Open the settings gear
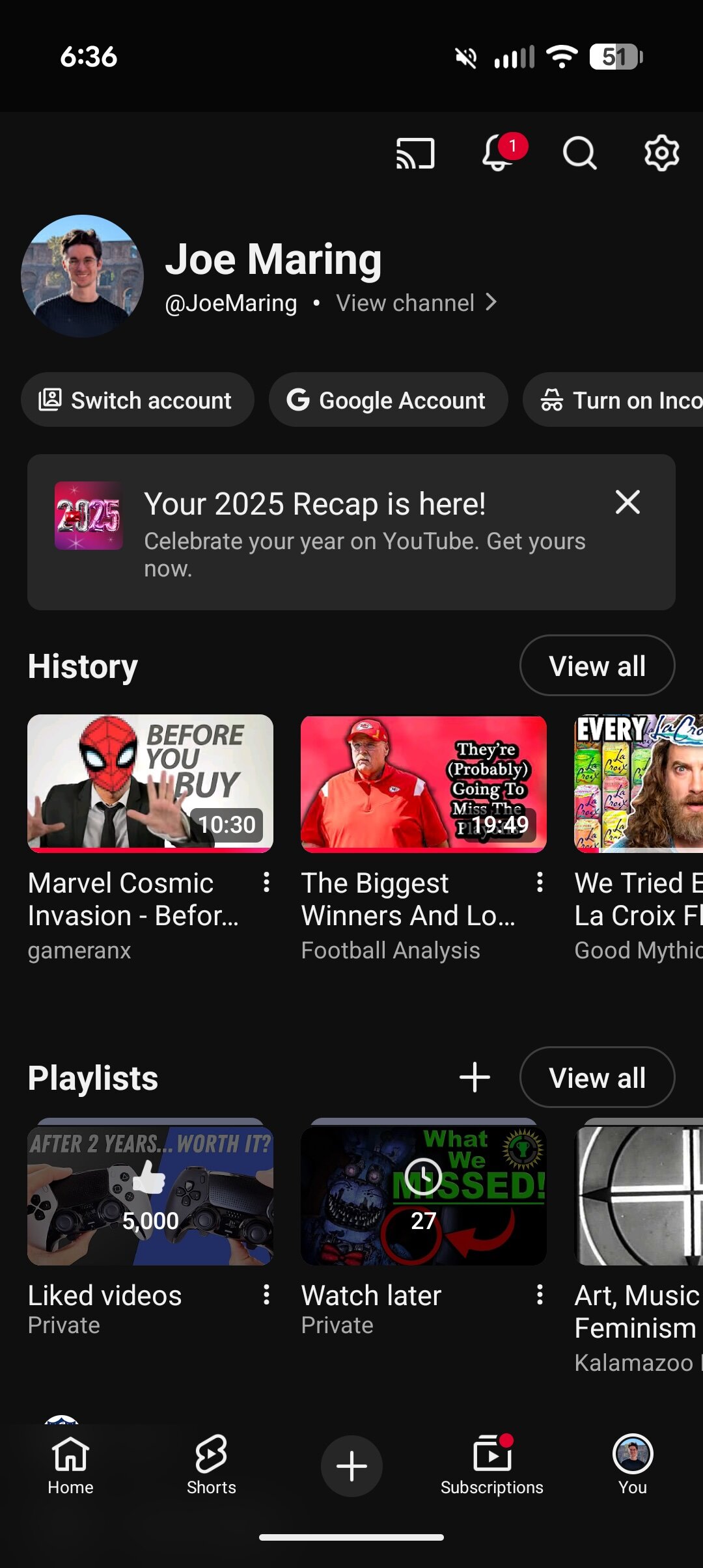The image size is (703, 1568). [661, 154]
